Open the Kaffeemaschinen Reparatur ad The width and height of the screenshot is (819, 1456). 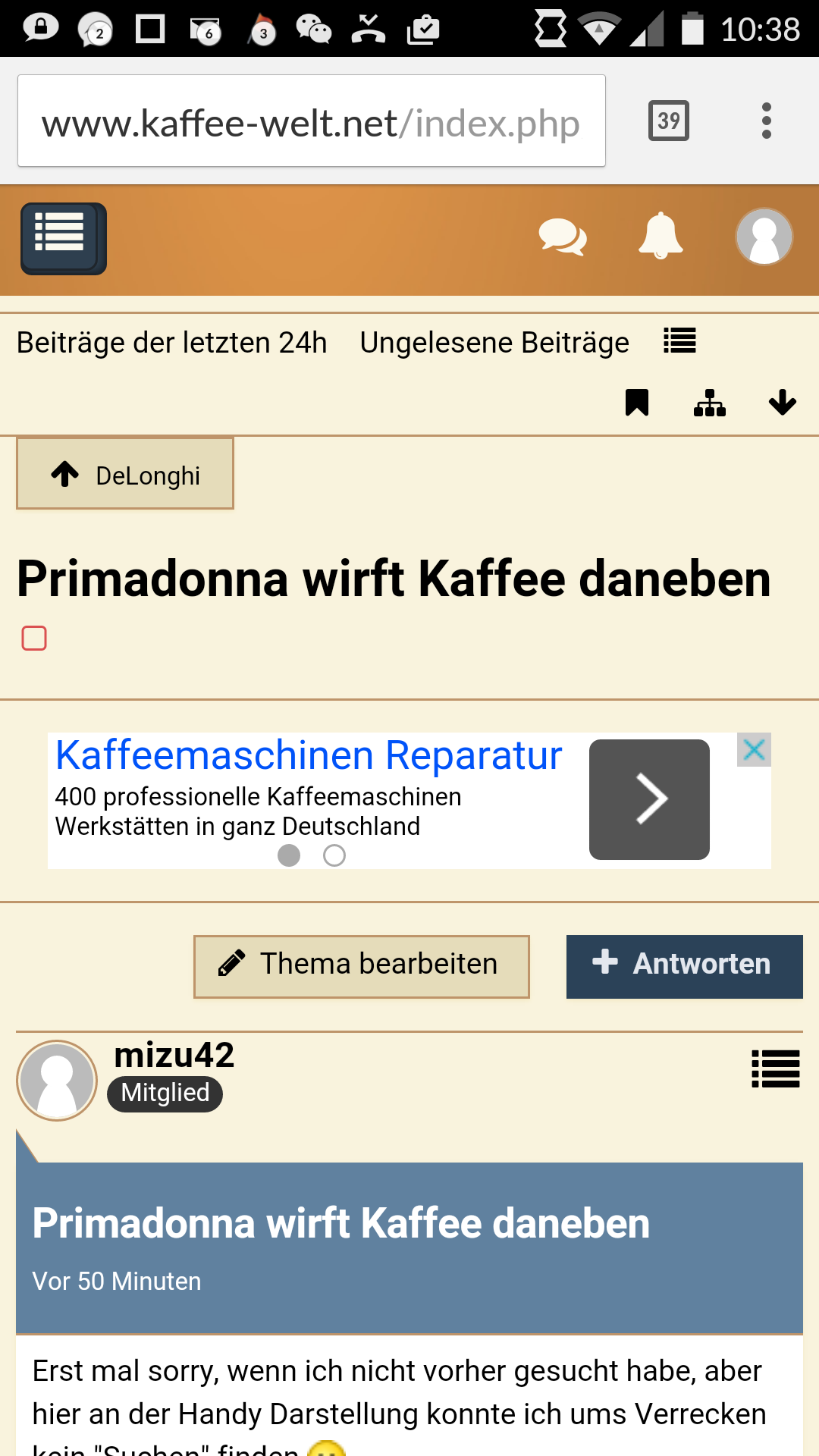click(309, 756)
